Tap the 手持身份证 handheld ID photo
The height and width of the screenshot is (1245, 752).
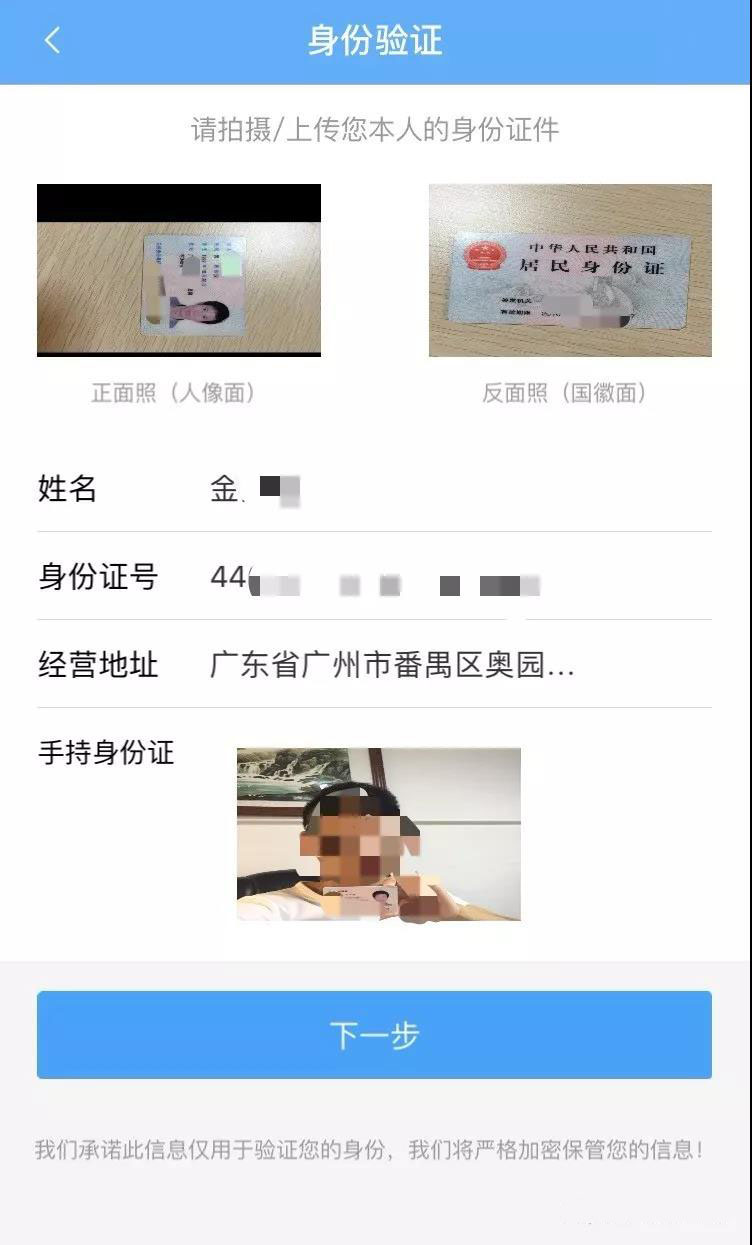click(x=379, y=834)
